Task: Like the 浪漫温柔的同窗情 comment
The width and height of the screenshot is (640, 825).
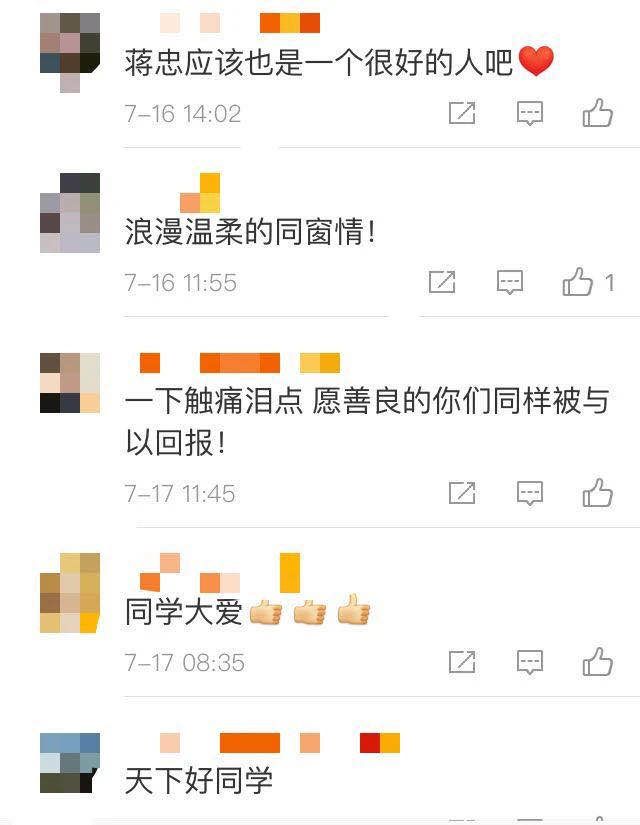Action: click(578, 283)
